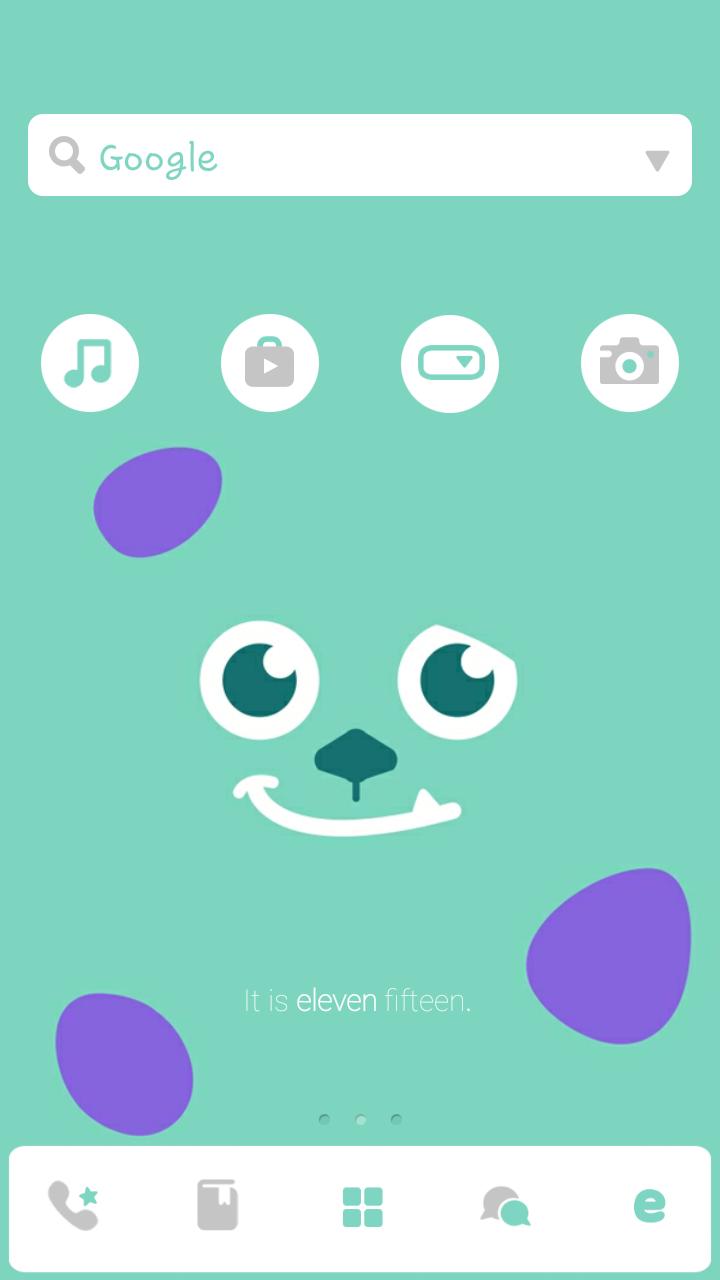The width and height of the screenshot is (720, 1280).
Task: Open the messaging chat bubbles icon
Action: [505, 1207]
